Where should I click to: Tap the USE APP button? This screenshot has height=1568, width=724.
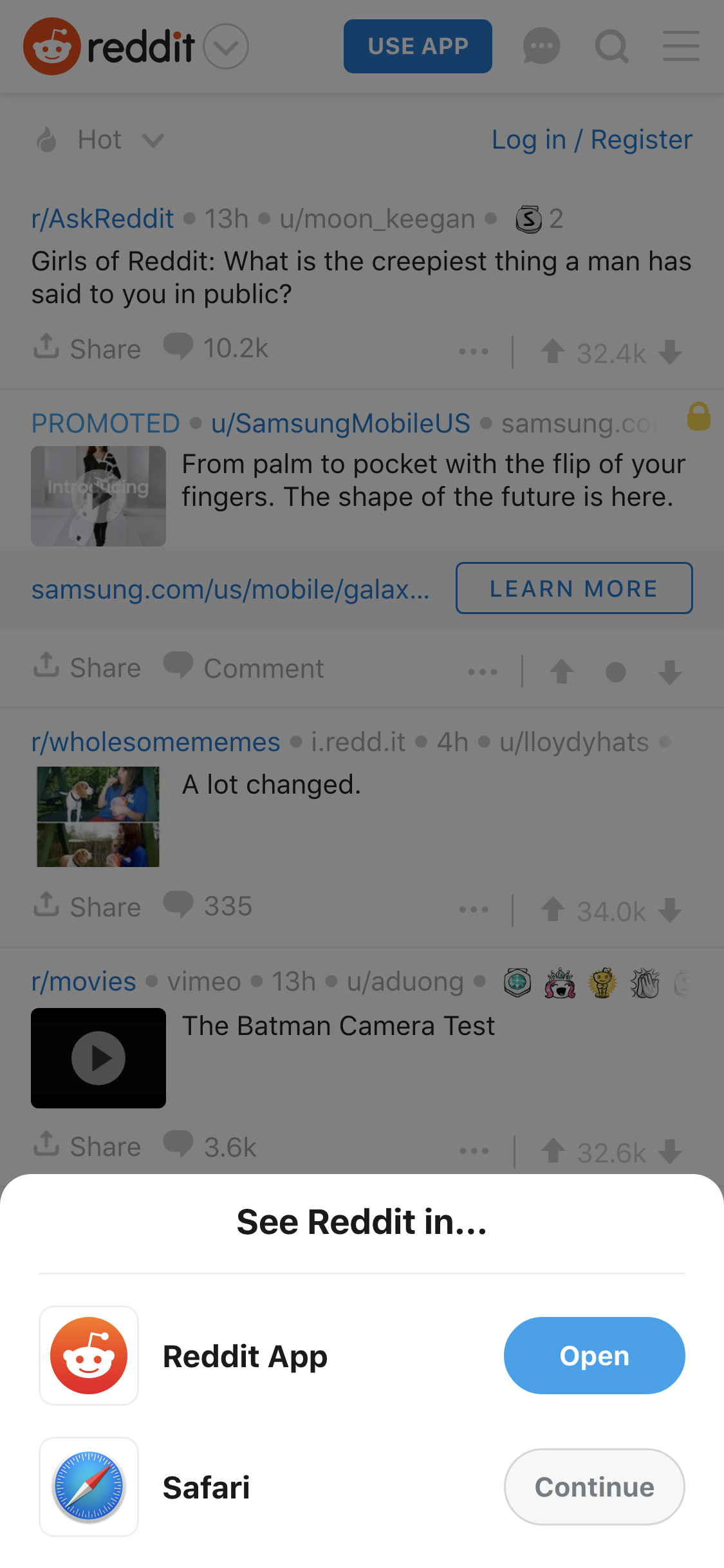(x=418, y=46)
